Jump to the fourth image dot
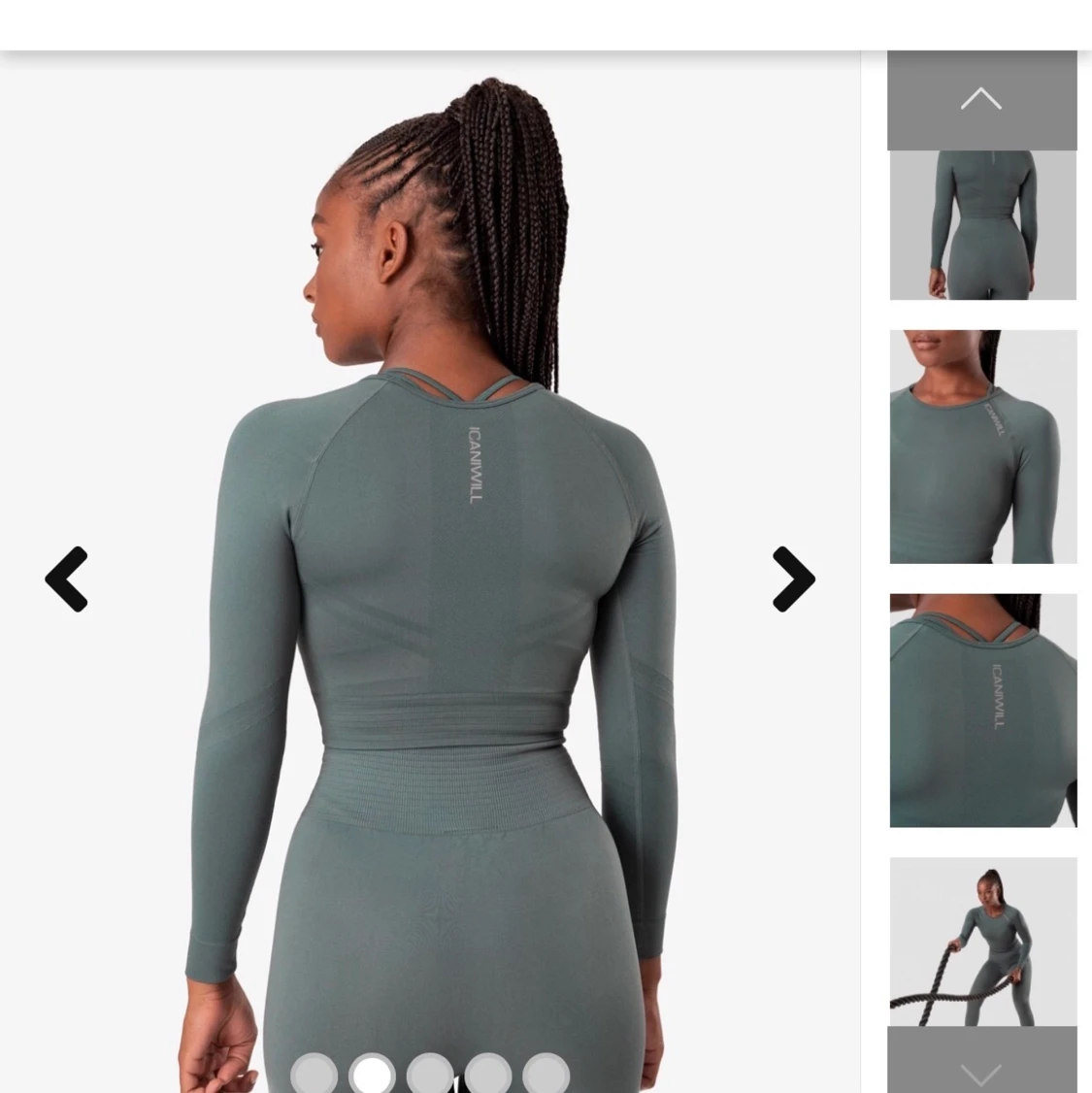The height and width of the screenshot is (1093, 1092). coord(488,1076)
